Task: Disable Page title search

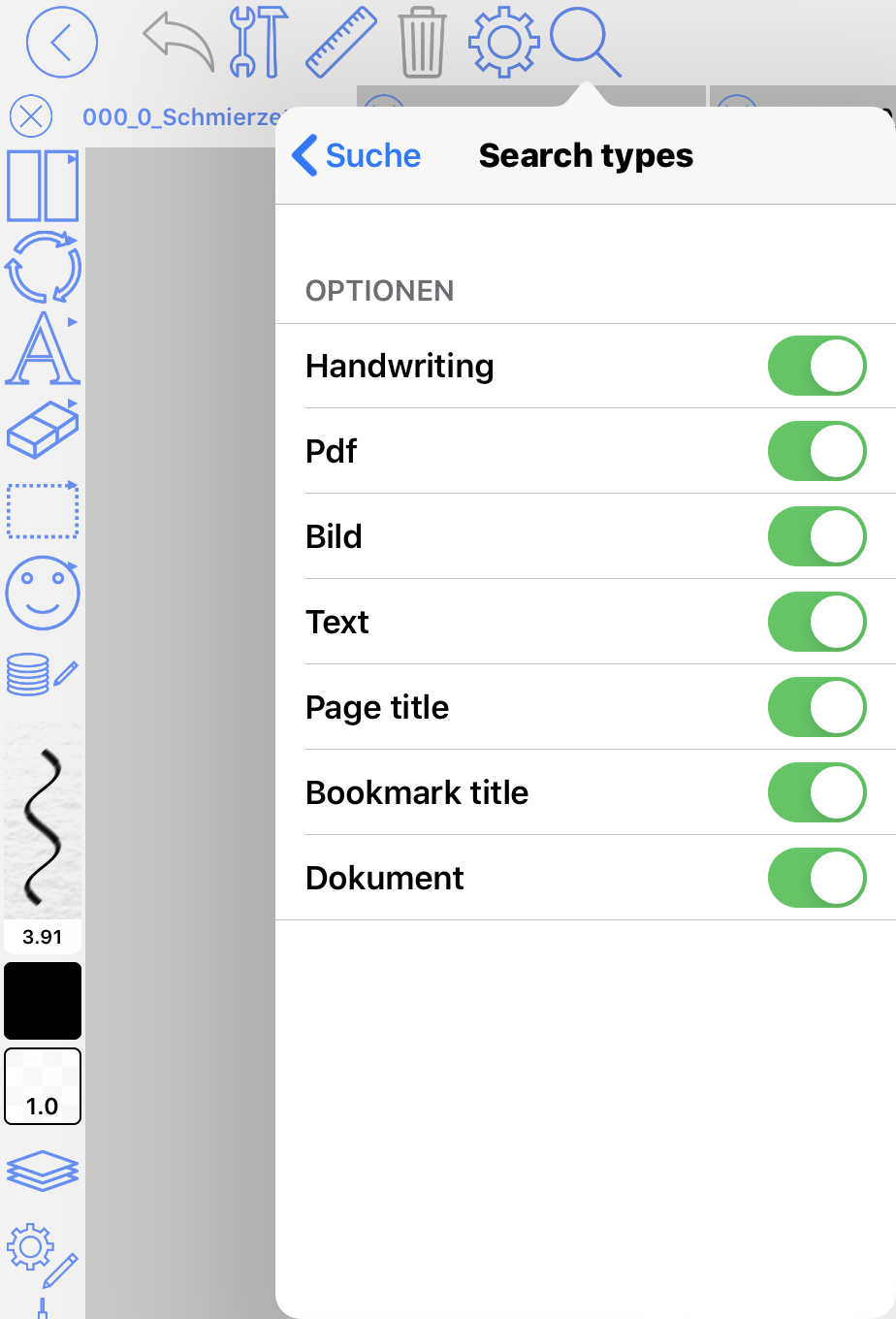Action: tap(816, 707)
